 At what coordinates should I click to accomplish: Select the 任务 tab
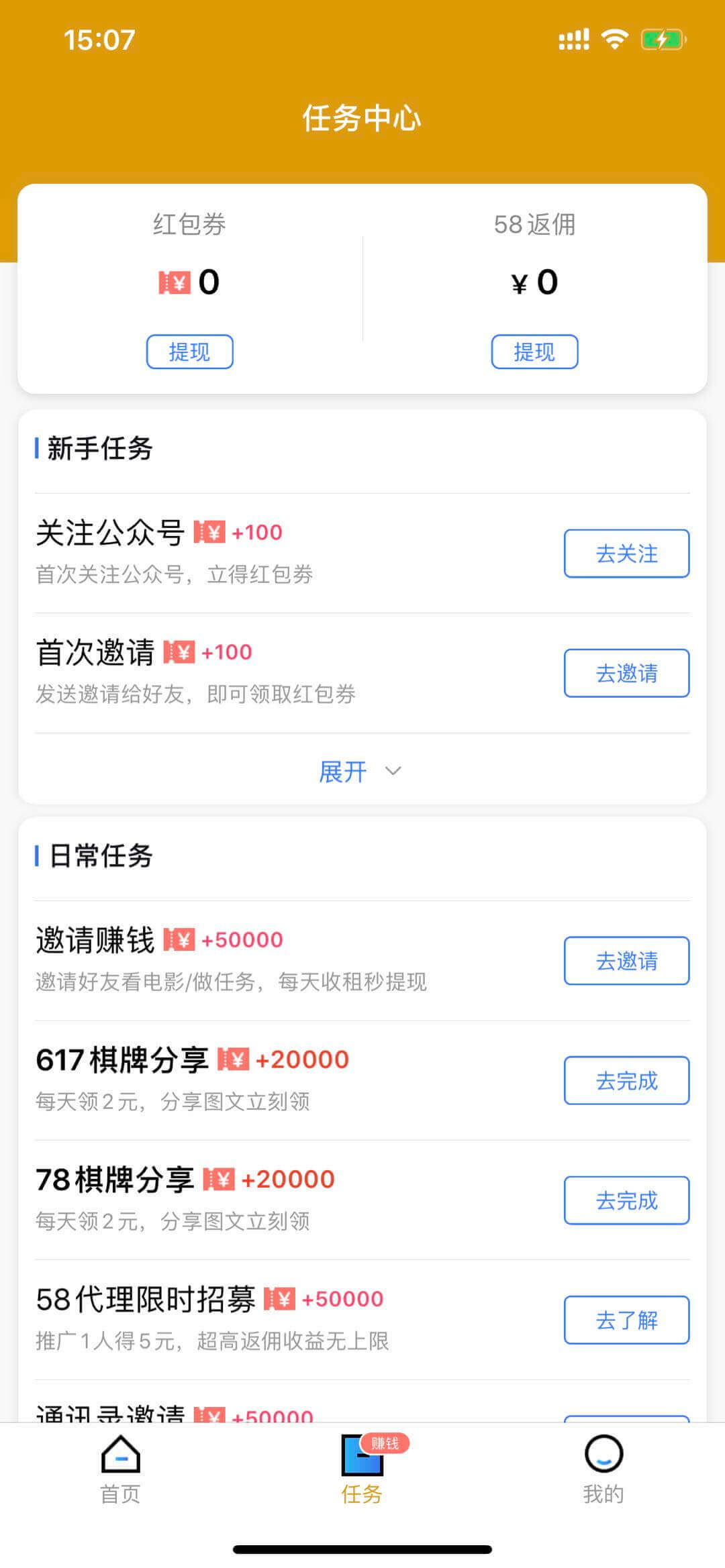click(362, 1469)
